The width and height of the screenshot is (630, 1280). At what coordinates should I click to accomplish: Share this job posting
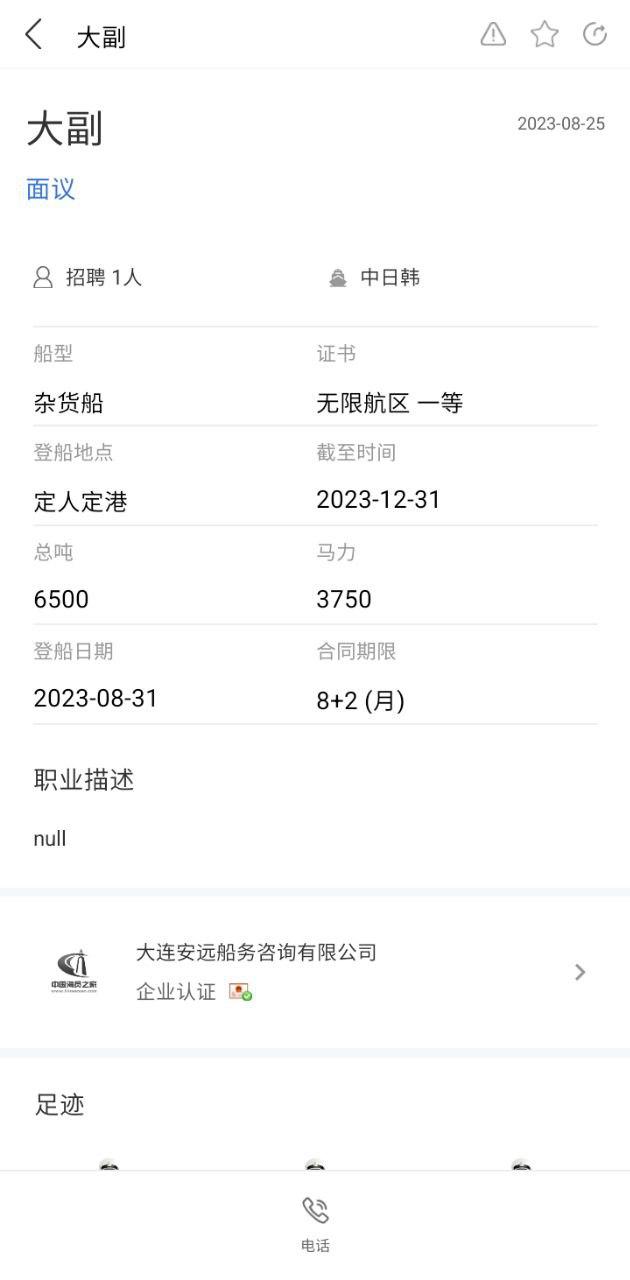(x=595, y=35)
